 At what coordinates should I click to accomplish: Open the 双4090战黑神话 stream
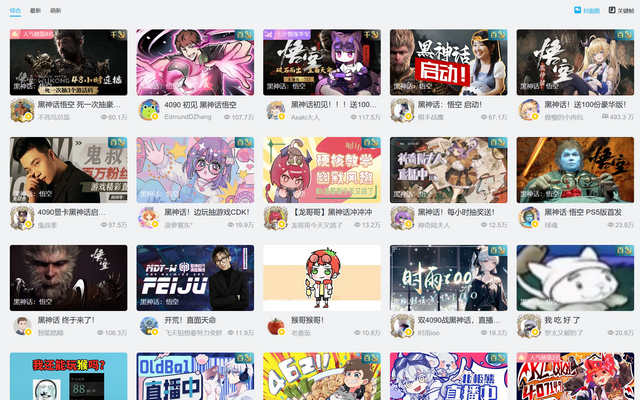448,278
